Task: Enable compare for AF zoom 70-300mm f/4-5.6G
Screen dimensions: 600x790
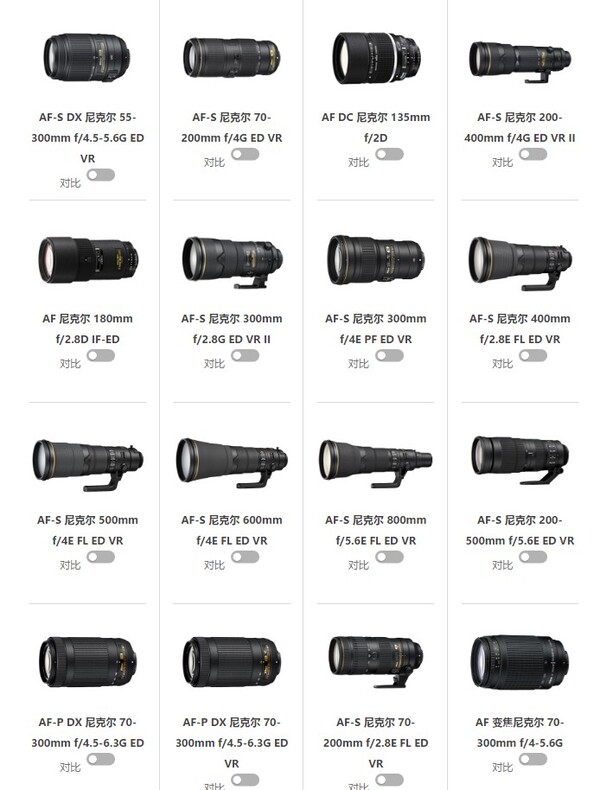Action: 533,760
